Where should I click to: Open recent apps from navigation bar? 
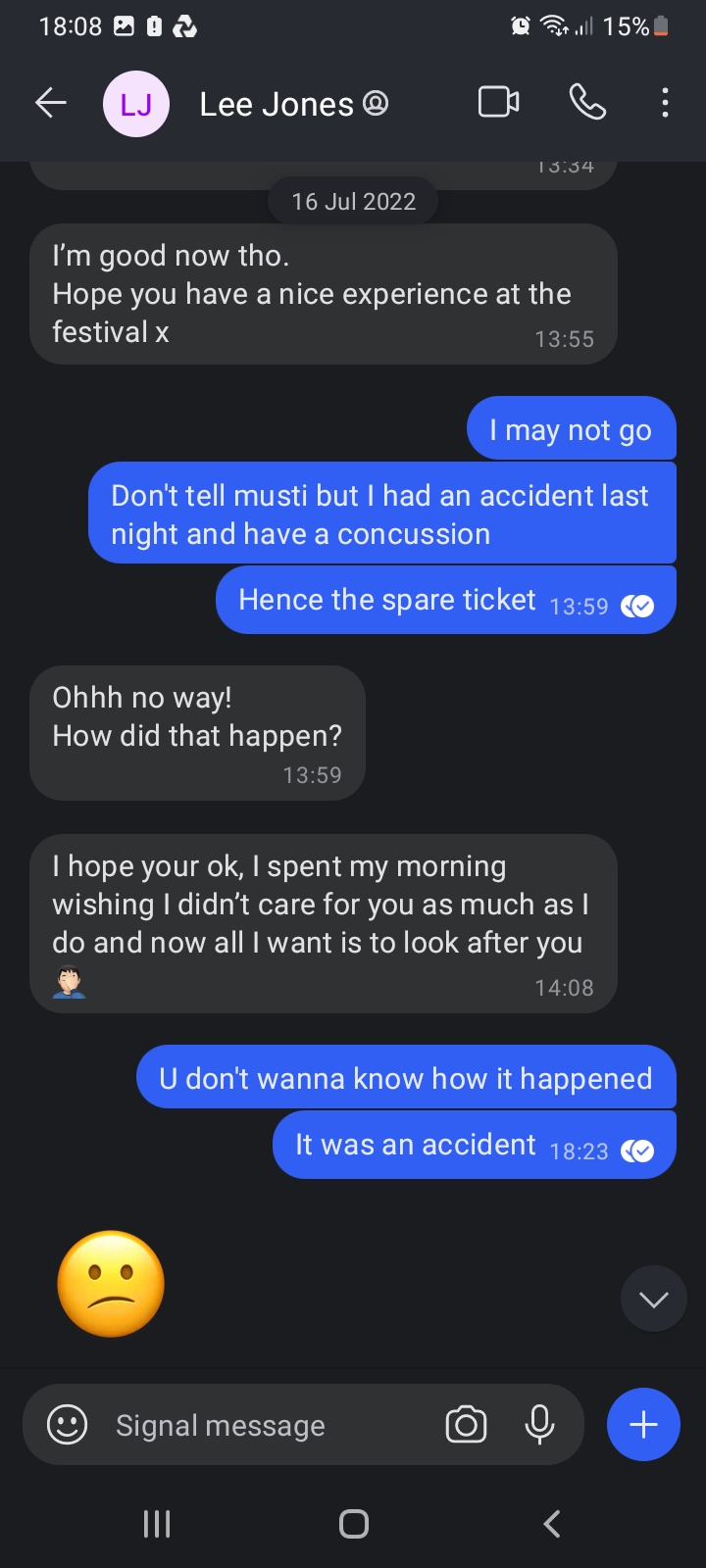[157, 1524]
